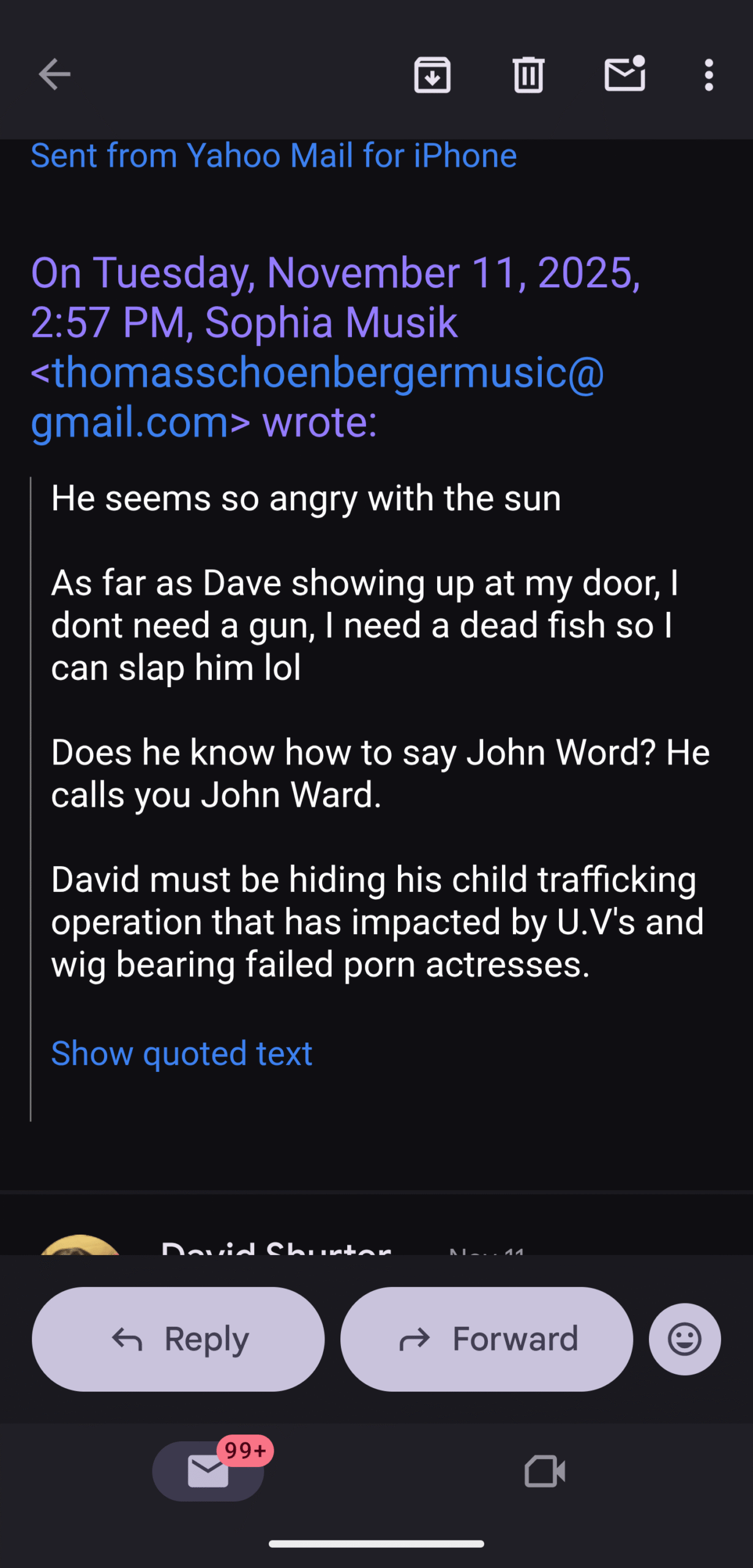Open the three-dot overflow menu
753x1568 pixels.
pos(708,75)
